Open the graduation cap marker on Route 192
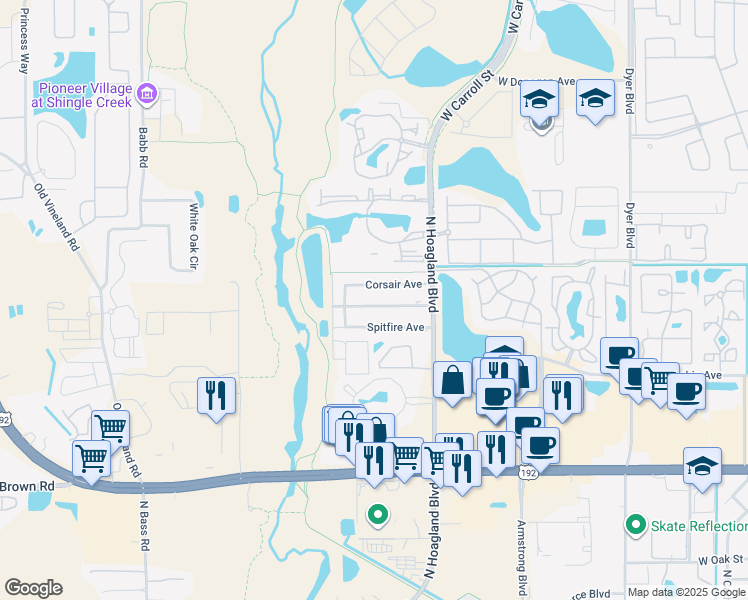The height and width of the screenshot is (600, 748). (x=702, y=466)
